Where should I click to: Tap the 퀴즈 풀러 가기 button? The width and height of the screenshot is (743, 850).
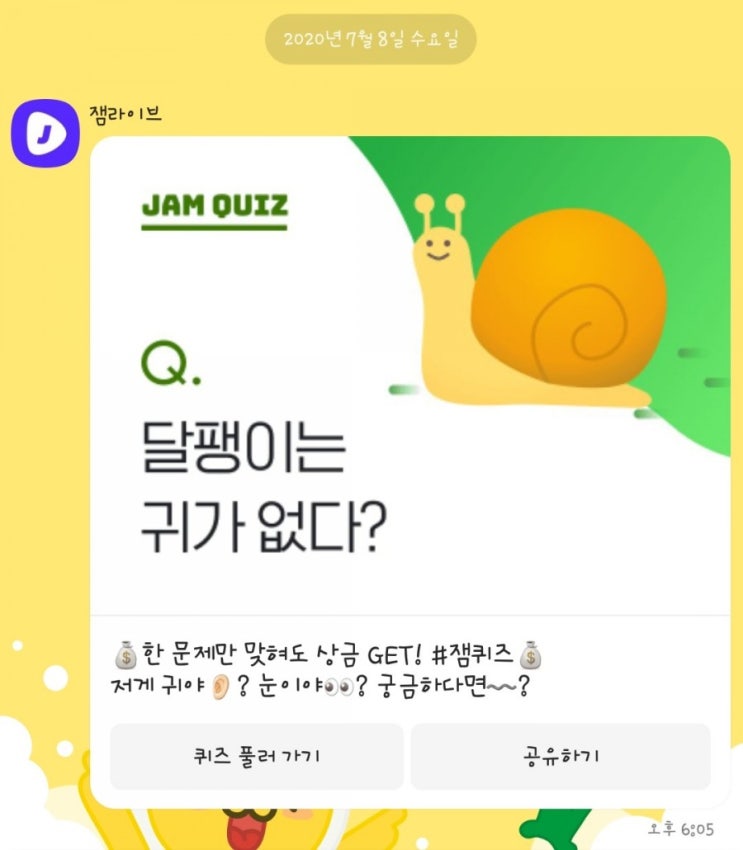pos(256,757)
